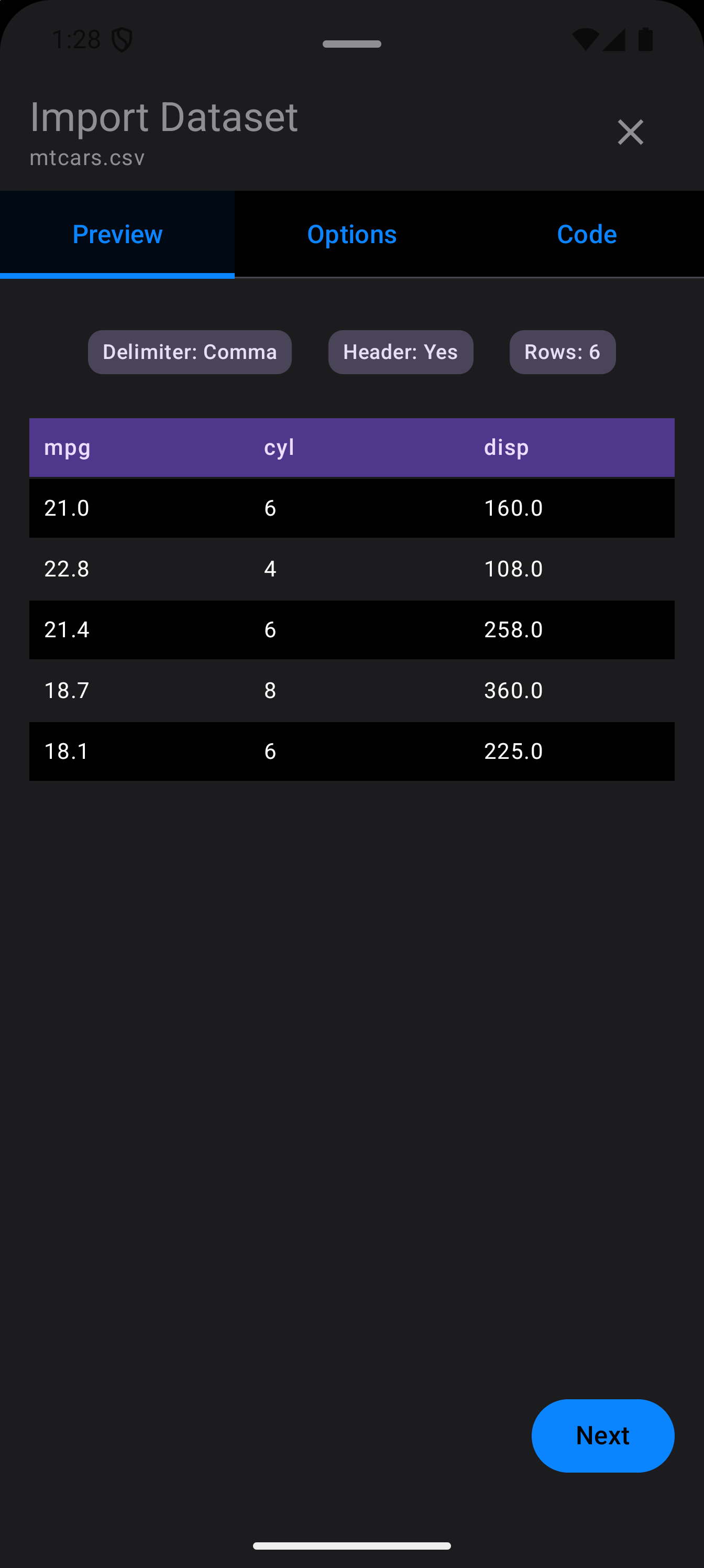Continue with the Next button
This screenshot has height=1568, width=704.
[602, 1435]
